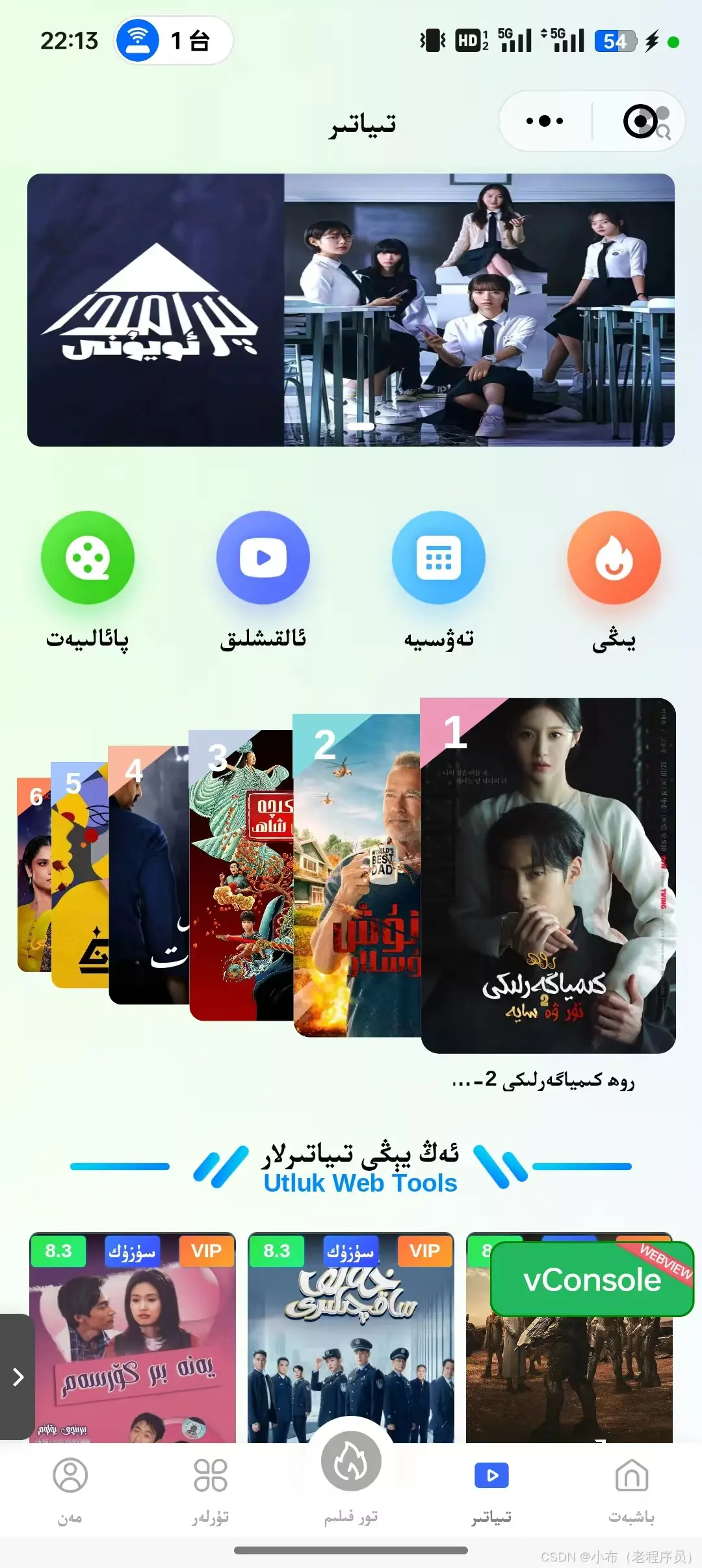Switch to the باشبەت home tab

pos(632,1489)
